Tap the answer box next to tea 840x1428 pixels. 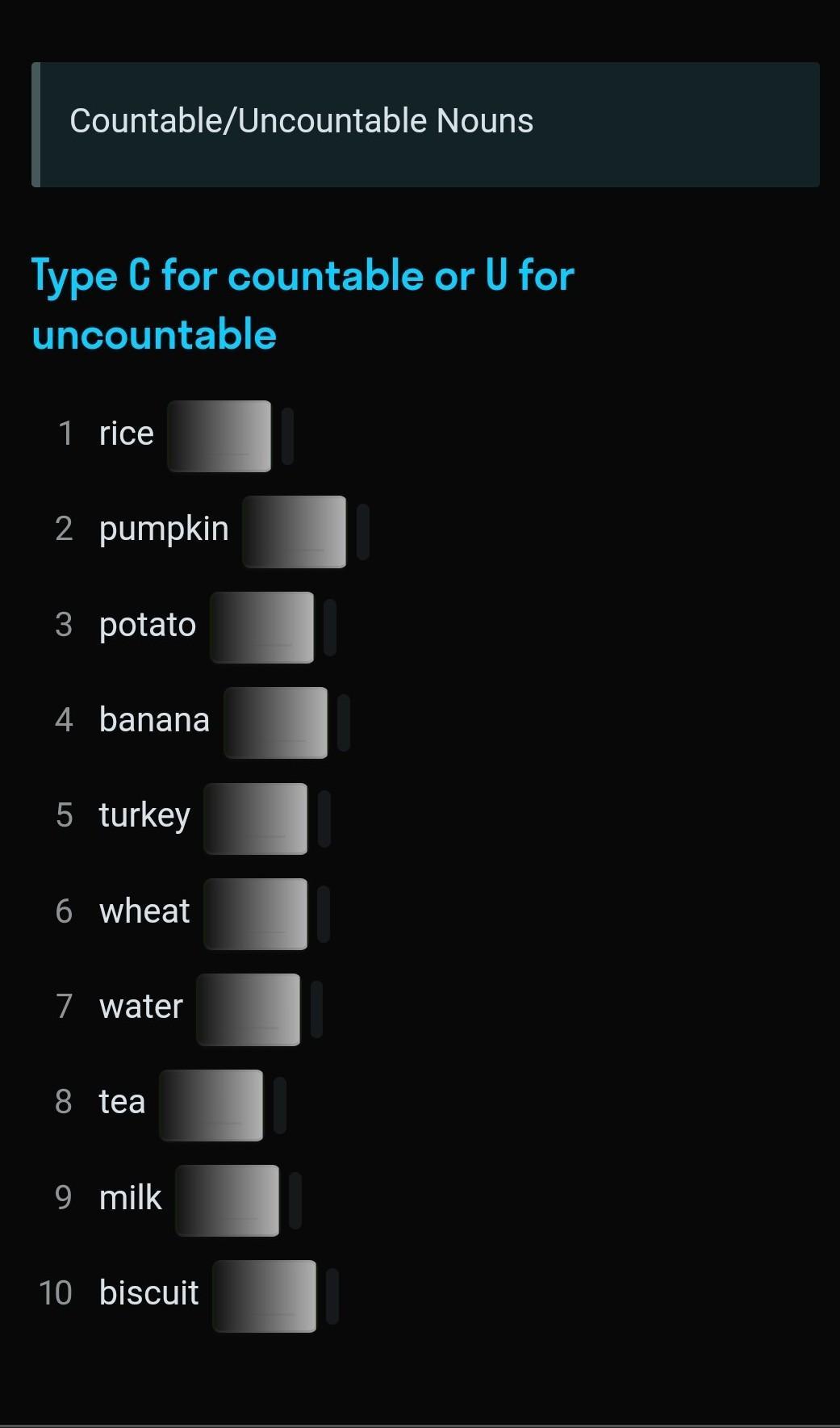(x=211, y=1105)
